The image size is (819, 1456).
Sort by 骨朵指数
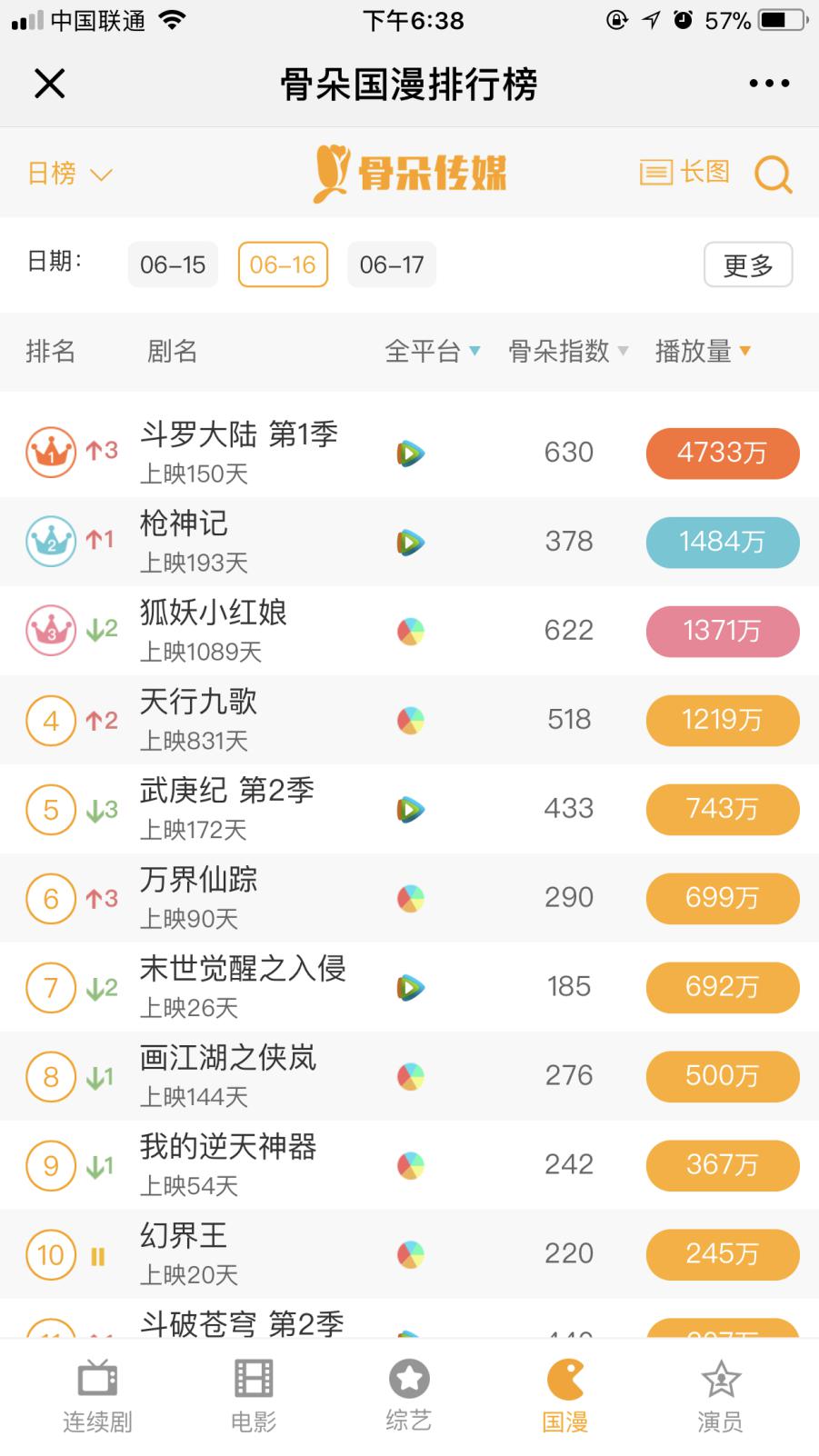pos(568,351)
